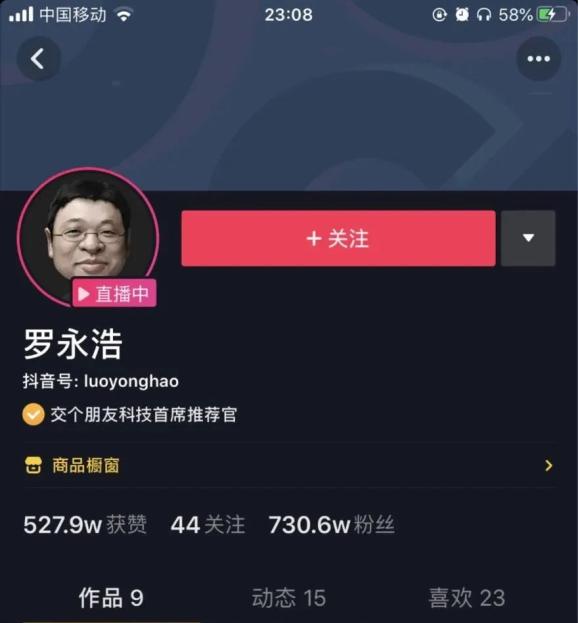The width and height of the screenshot is (578, 623).
Task: Follow 罗永浩 with the 关注 button
Action: 338,238
